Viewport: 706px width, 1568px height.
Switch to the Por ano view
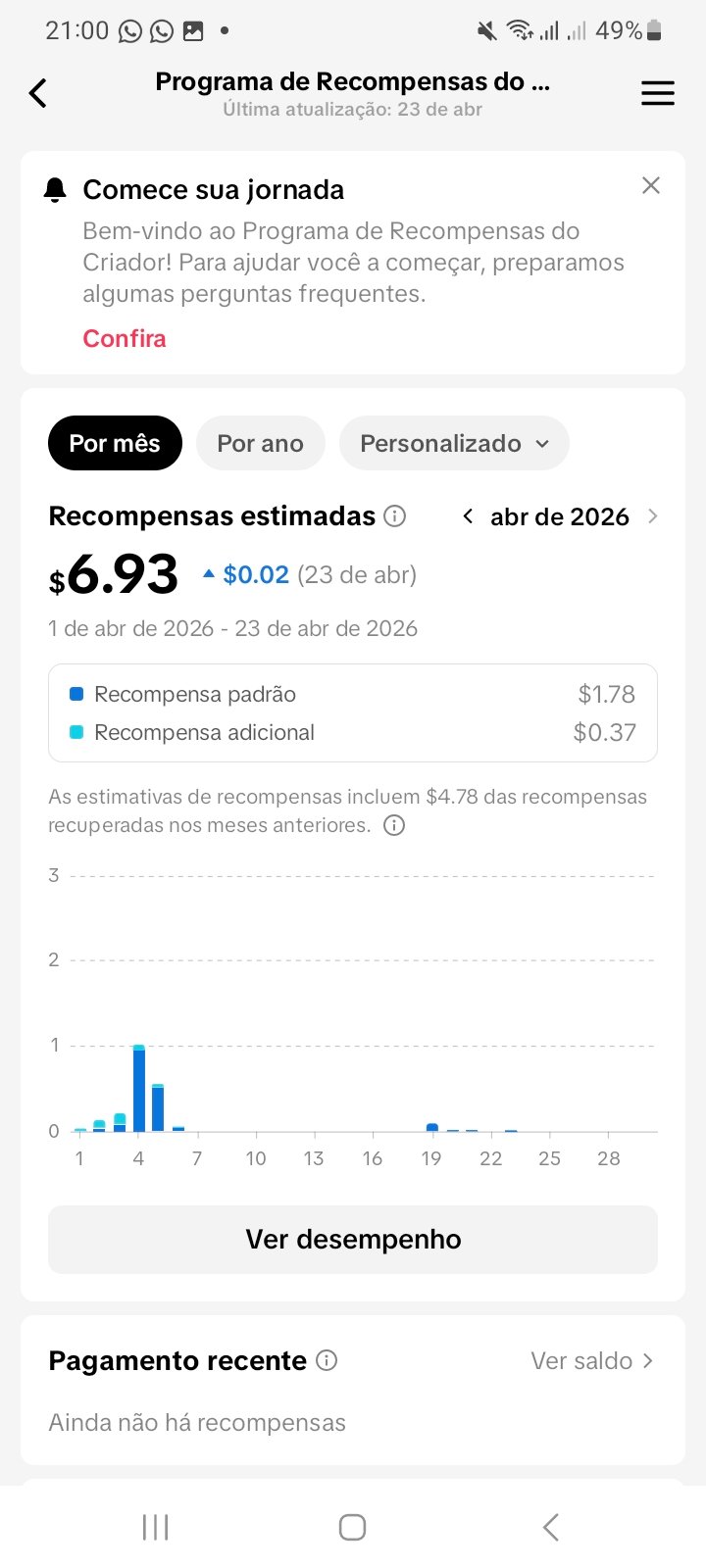tap(260, 443)
